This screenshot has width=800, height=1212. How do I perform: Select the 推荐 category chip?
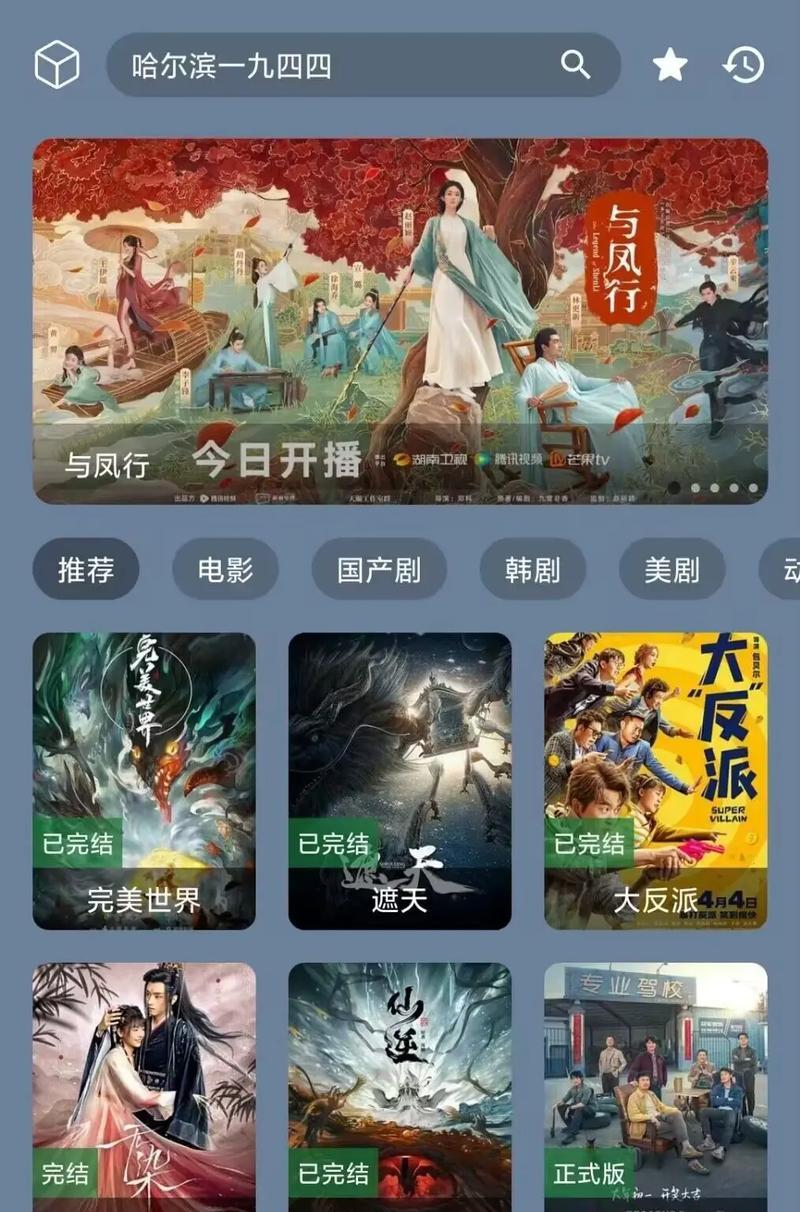coord(86,570)
